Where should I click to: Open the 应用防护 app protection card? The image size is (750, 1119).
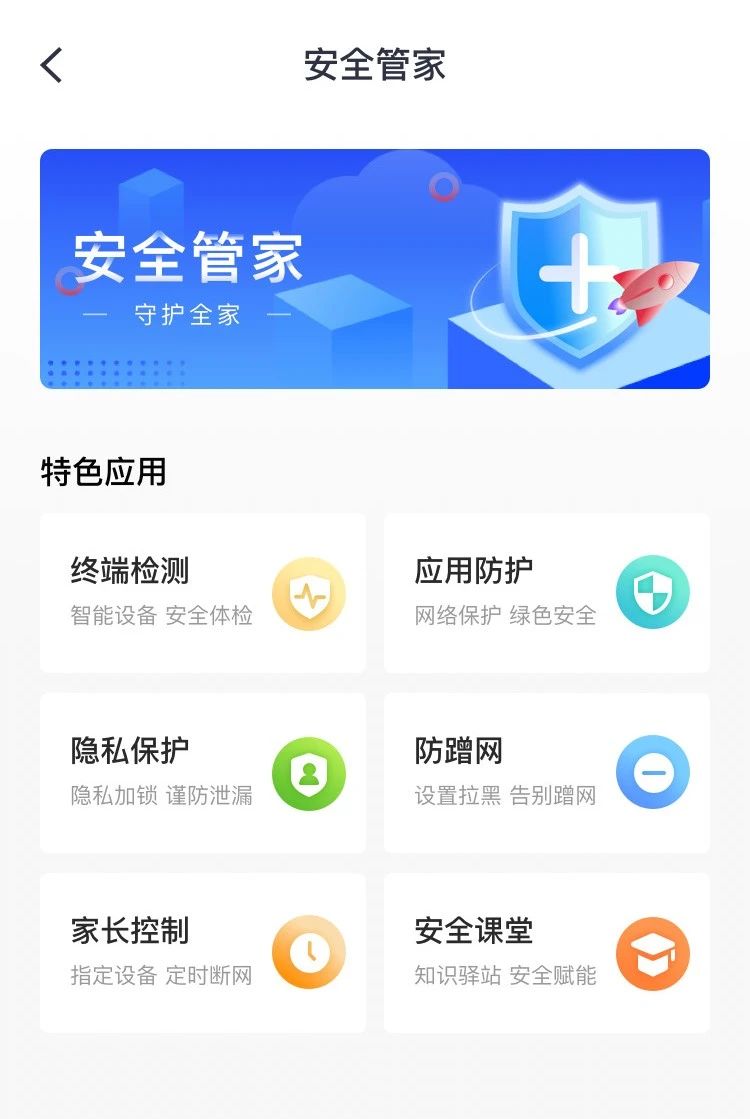[546, 592]
